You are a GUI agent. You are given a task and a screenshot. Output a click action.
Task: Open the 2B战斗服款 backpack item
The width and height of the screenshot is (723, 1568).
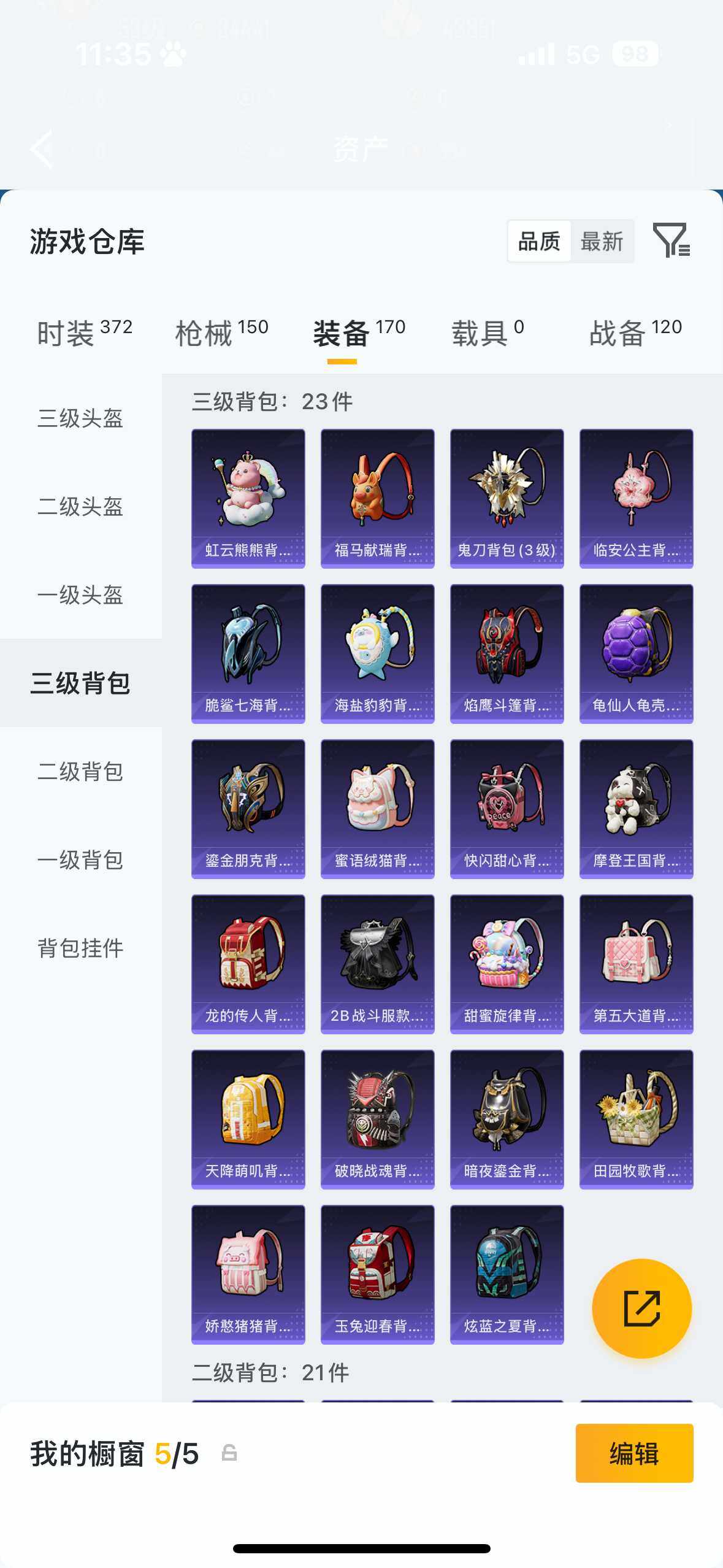click(x=377, y=961)
